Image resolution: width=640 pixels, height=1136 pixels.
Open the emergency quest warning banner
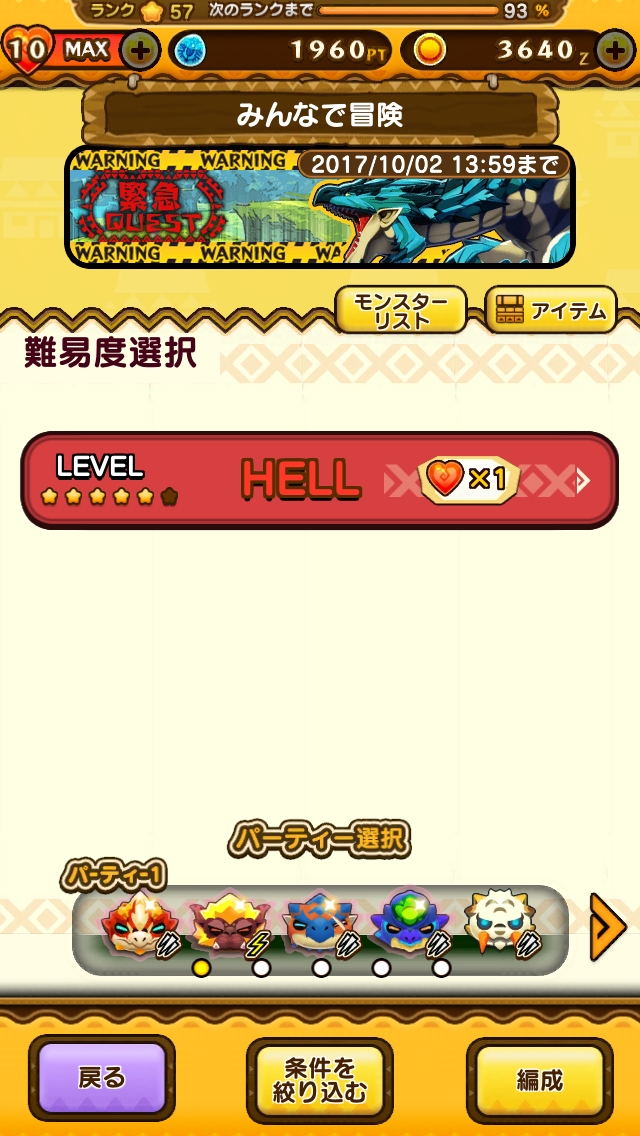click(320, 207)
